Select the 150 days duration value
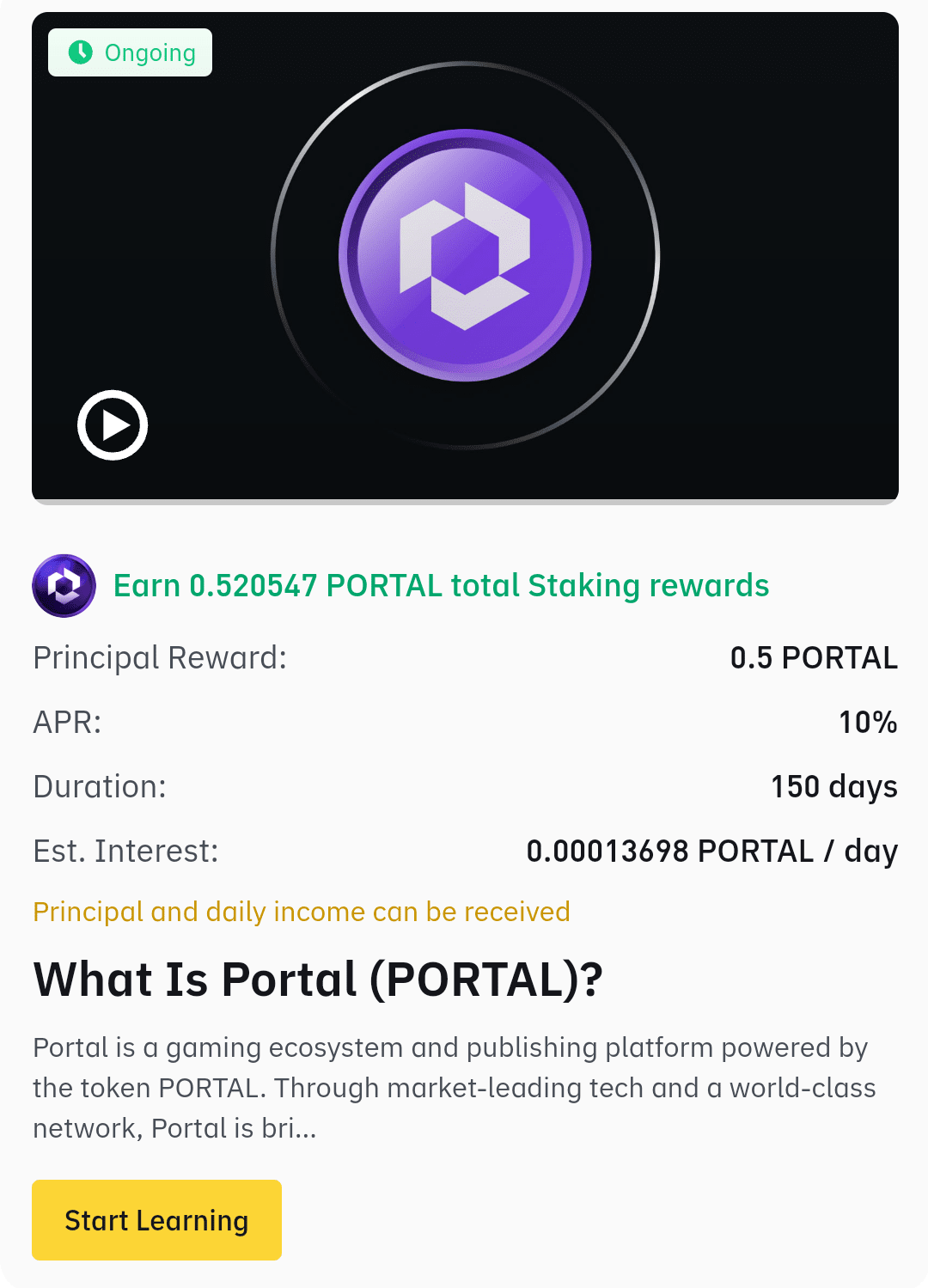The width and height of the screenshot is (928, 1288). pyautogui.click(x=833, y=787)
